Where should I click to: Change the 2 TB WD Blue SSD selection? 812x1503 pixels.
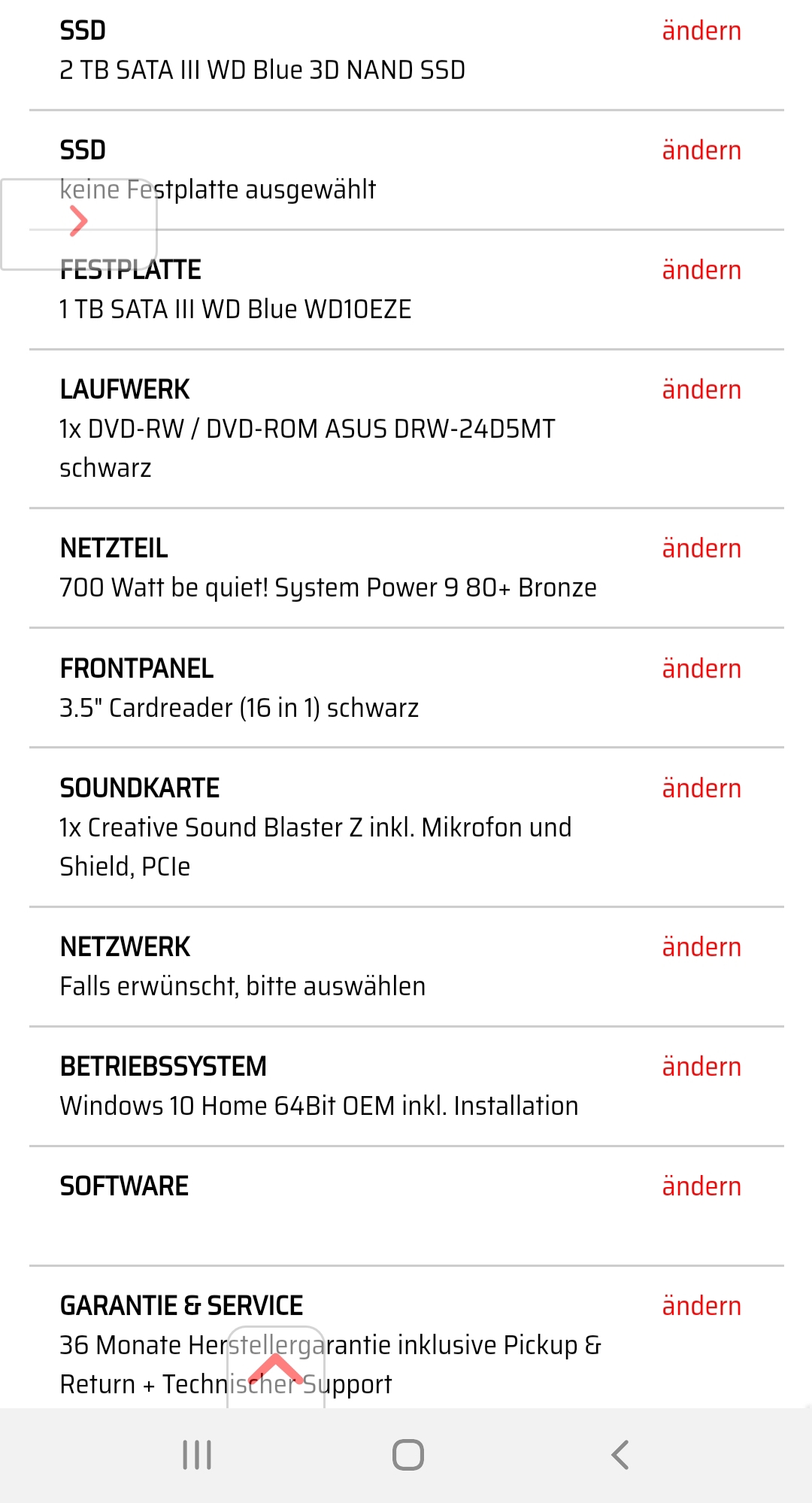[701, 32]
